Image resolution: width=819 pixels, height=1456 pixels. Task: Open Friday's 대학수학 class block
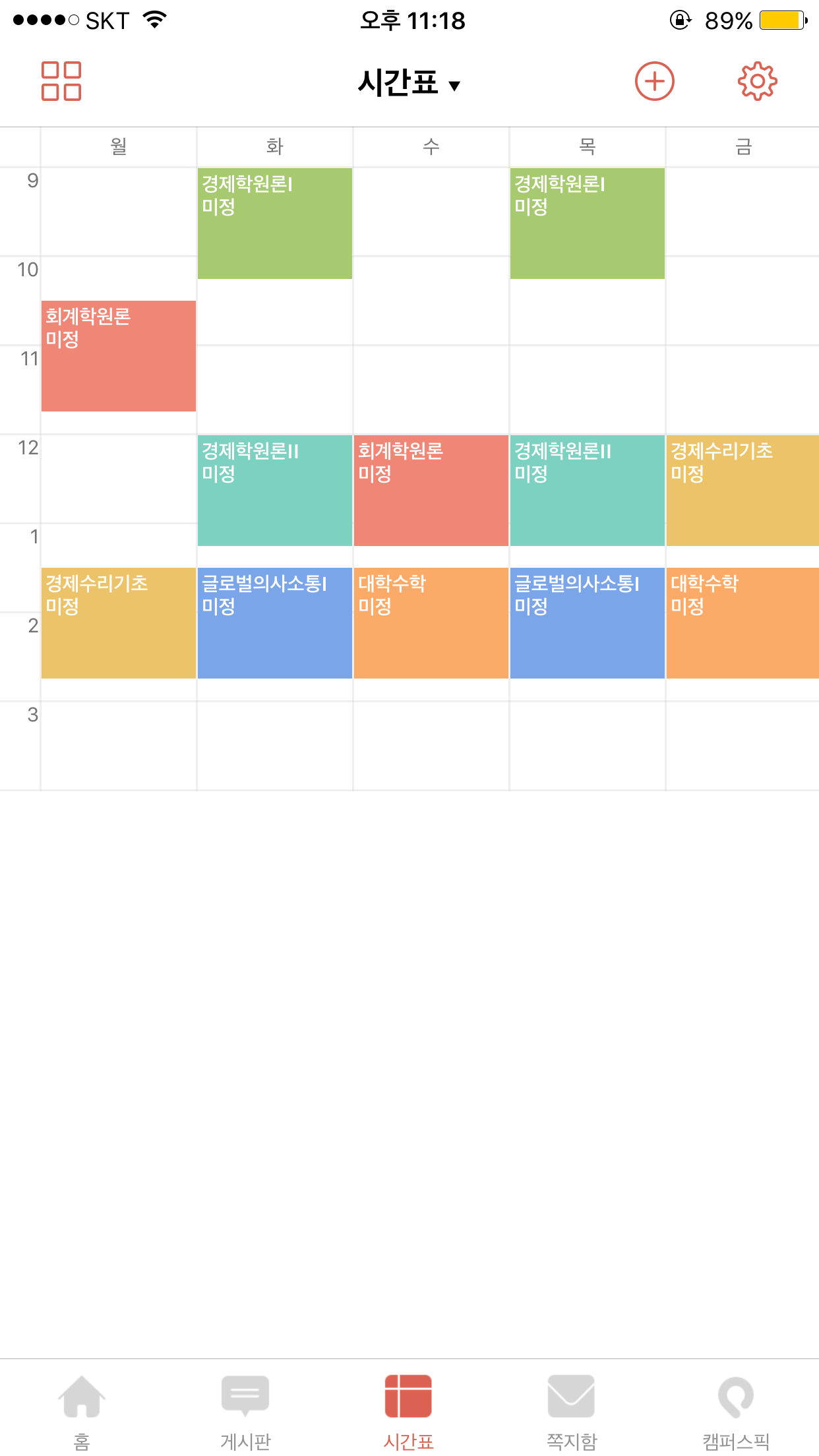click(x=743, y=623)
